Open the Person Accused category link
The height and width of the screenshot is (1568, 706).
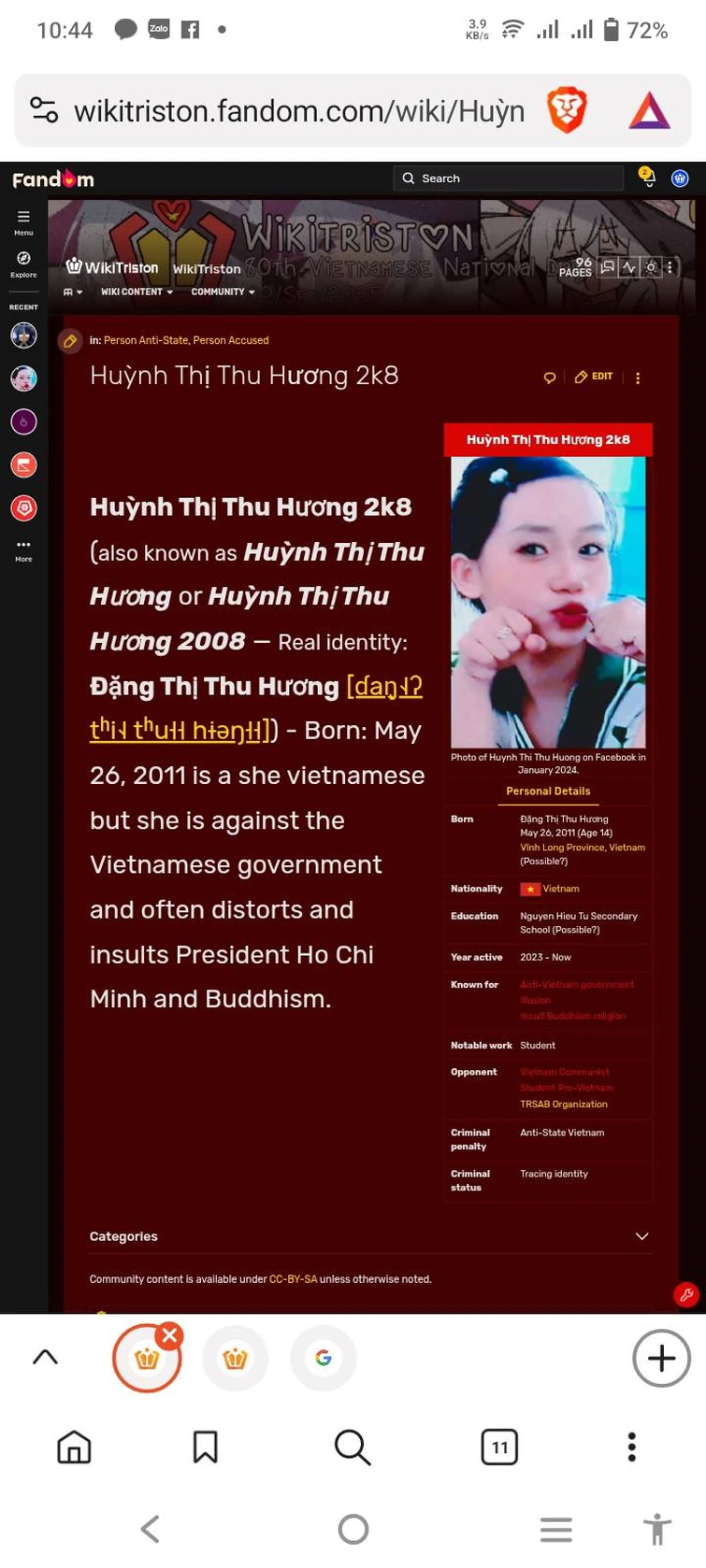pyautogui.click(x=230, y=340)
